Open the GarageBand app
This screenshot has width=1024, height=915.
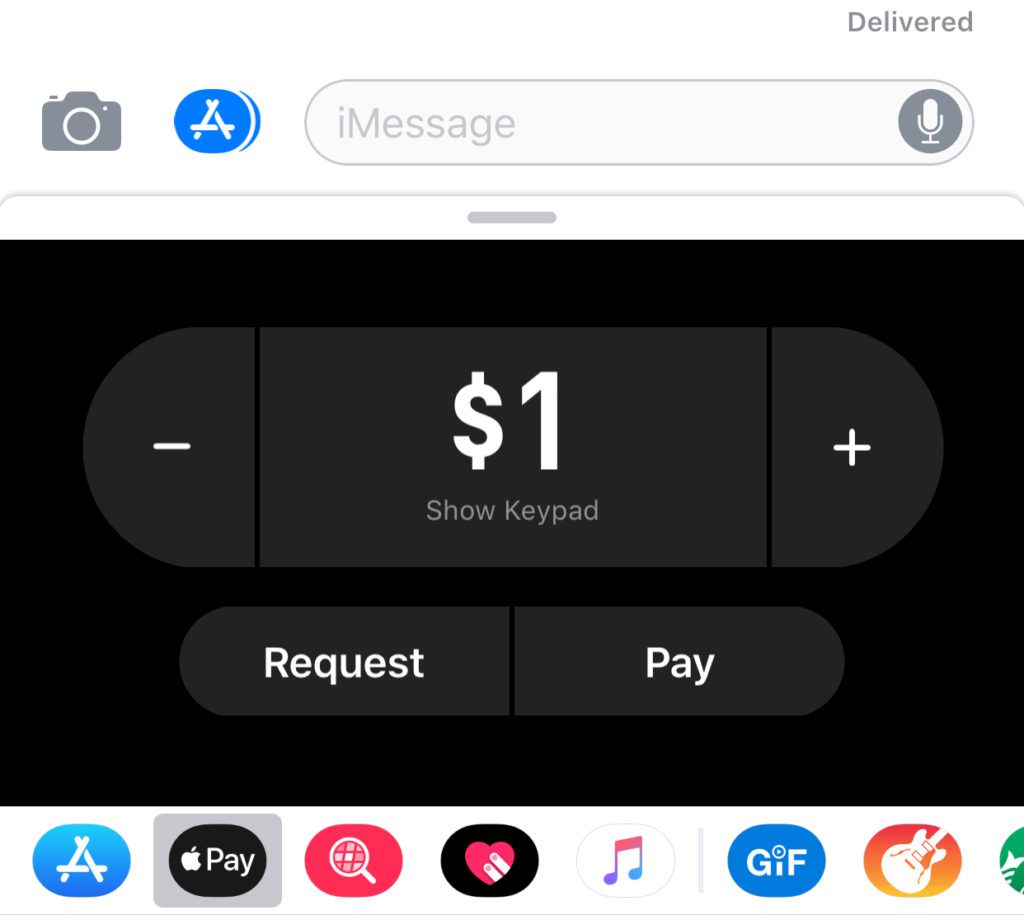[x=912, y=861]
